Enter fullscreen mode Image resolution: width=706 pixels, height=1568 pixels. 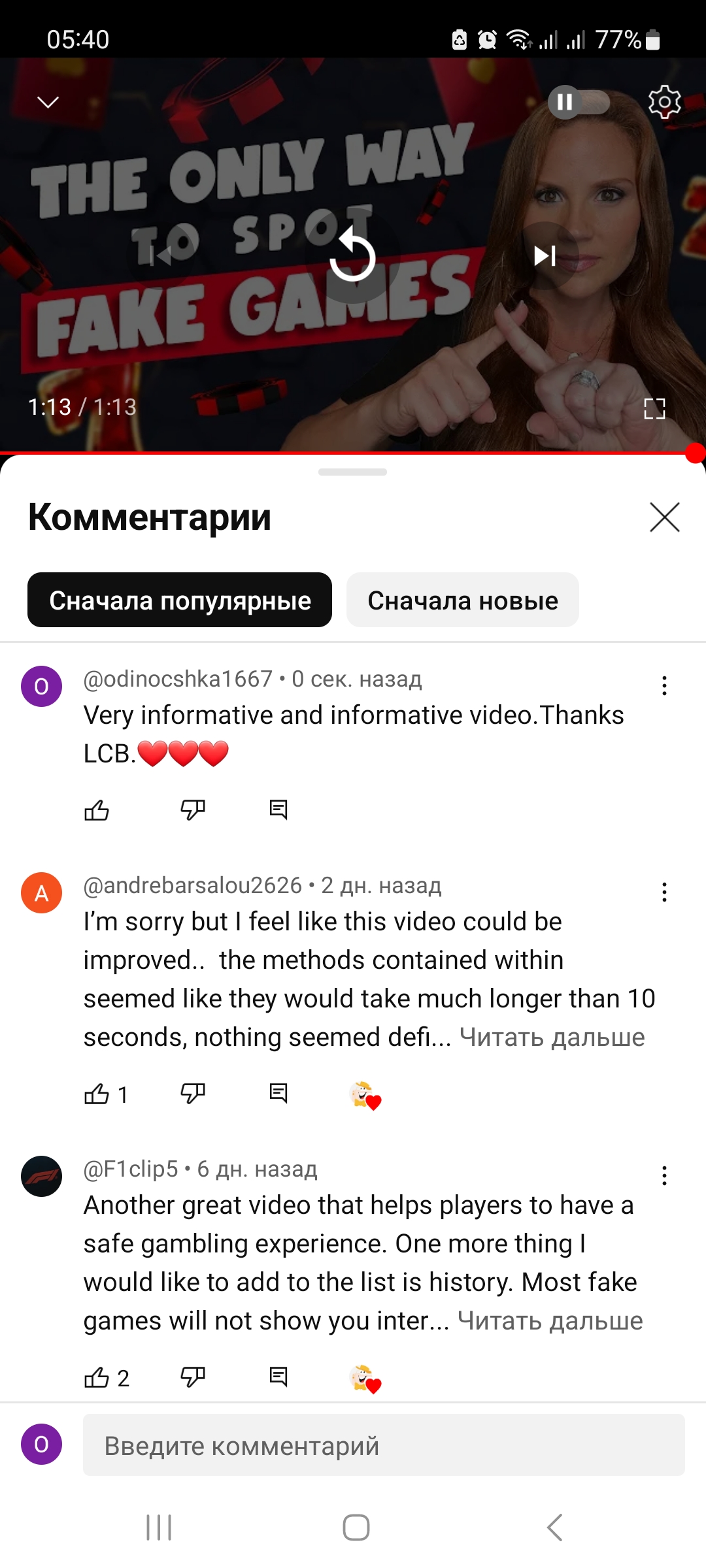[654, 409]
